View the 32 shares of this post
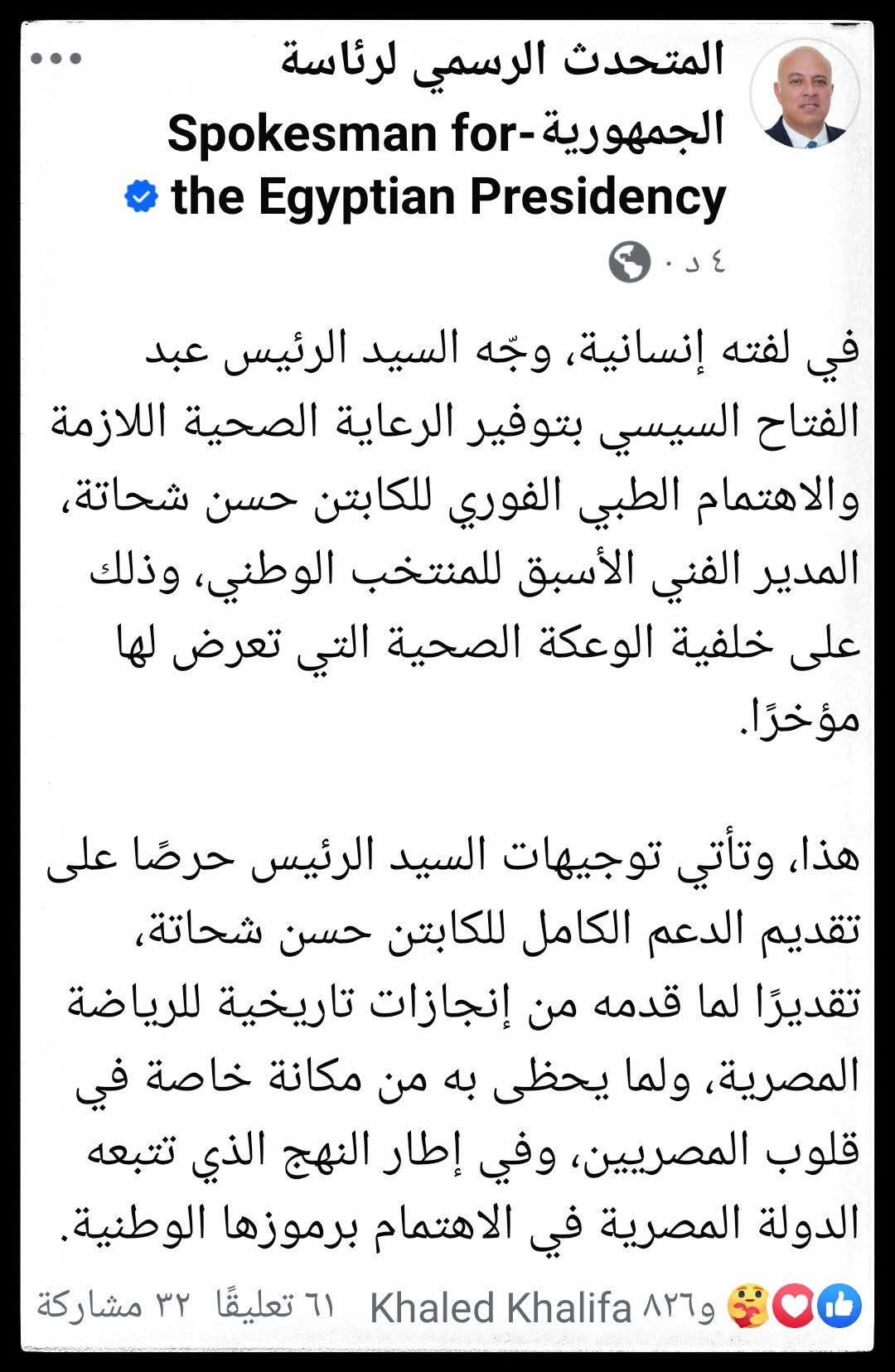 [x=114, y=1307]
